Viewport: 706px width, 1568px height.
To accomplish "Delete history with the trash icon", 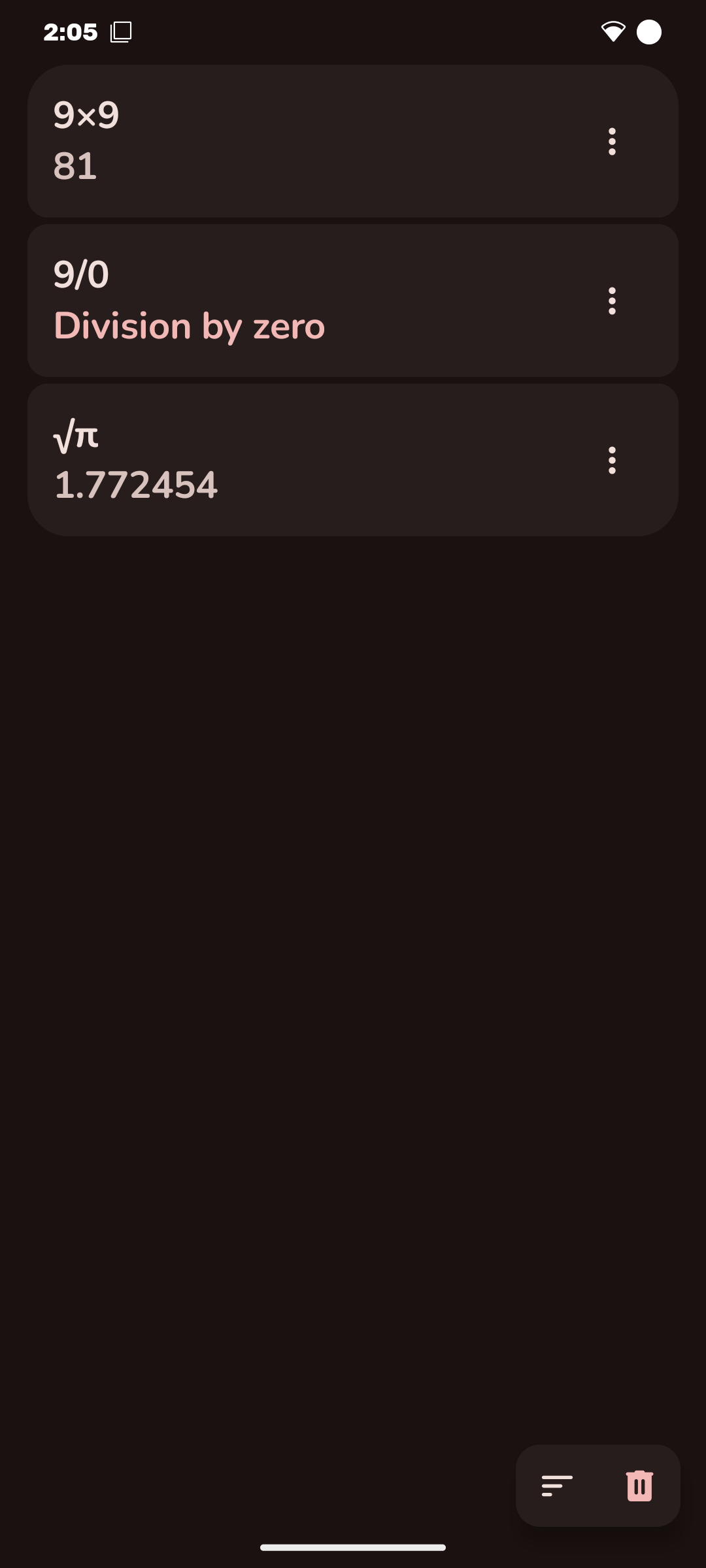I will click(x=639, y=1486).
